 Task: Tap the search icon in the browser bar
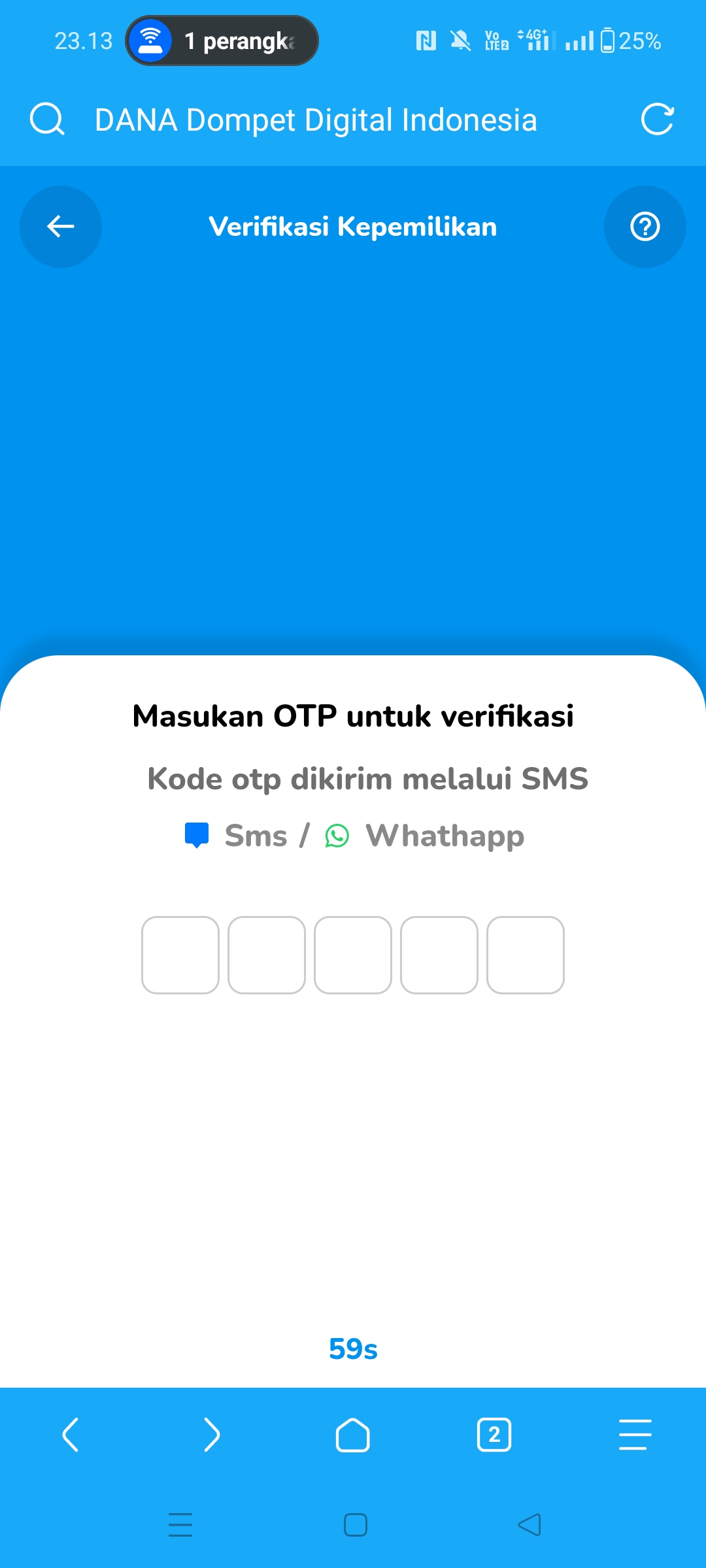pyautogui.click(x=47, y=120)
